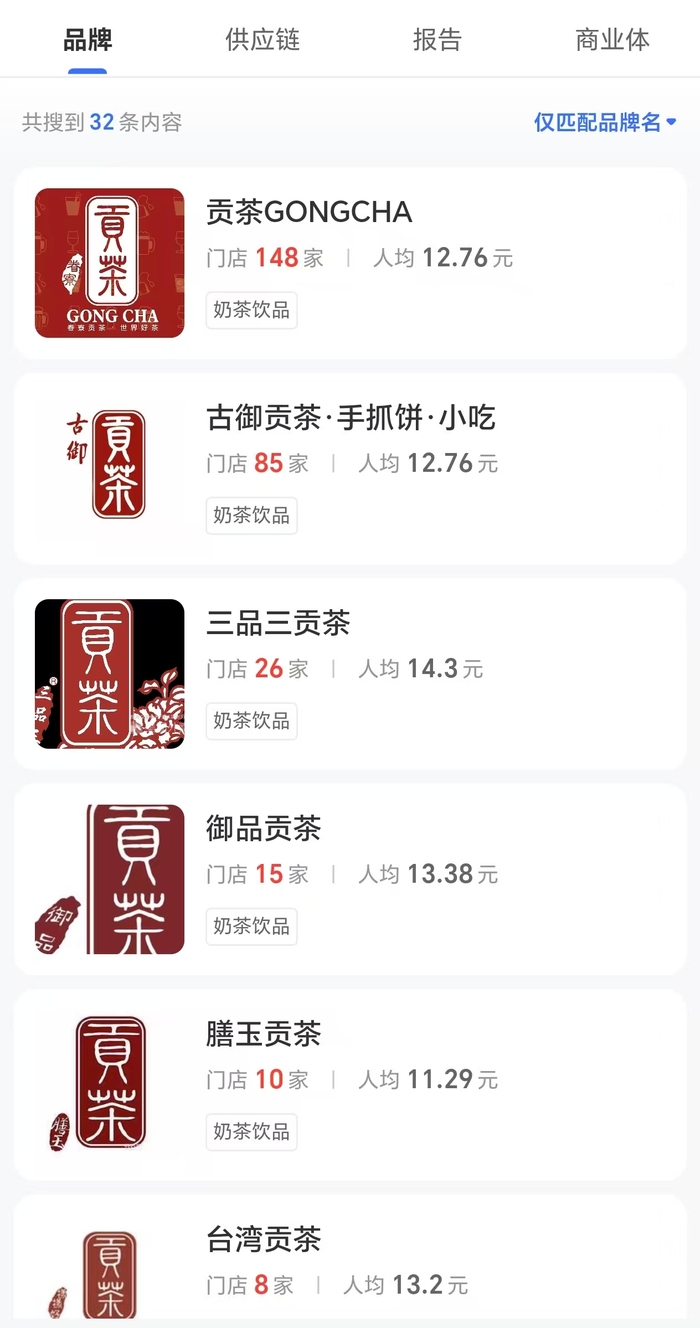This screenshot has height=1328, width=700.
Task: Open the 膳玉贡茶 brand card
Action: pos(350,1083)
